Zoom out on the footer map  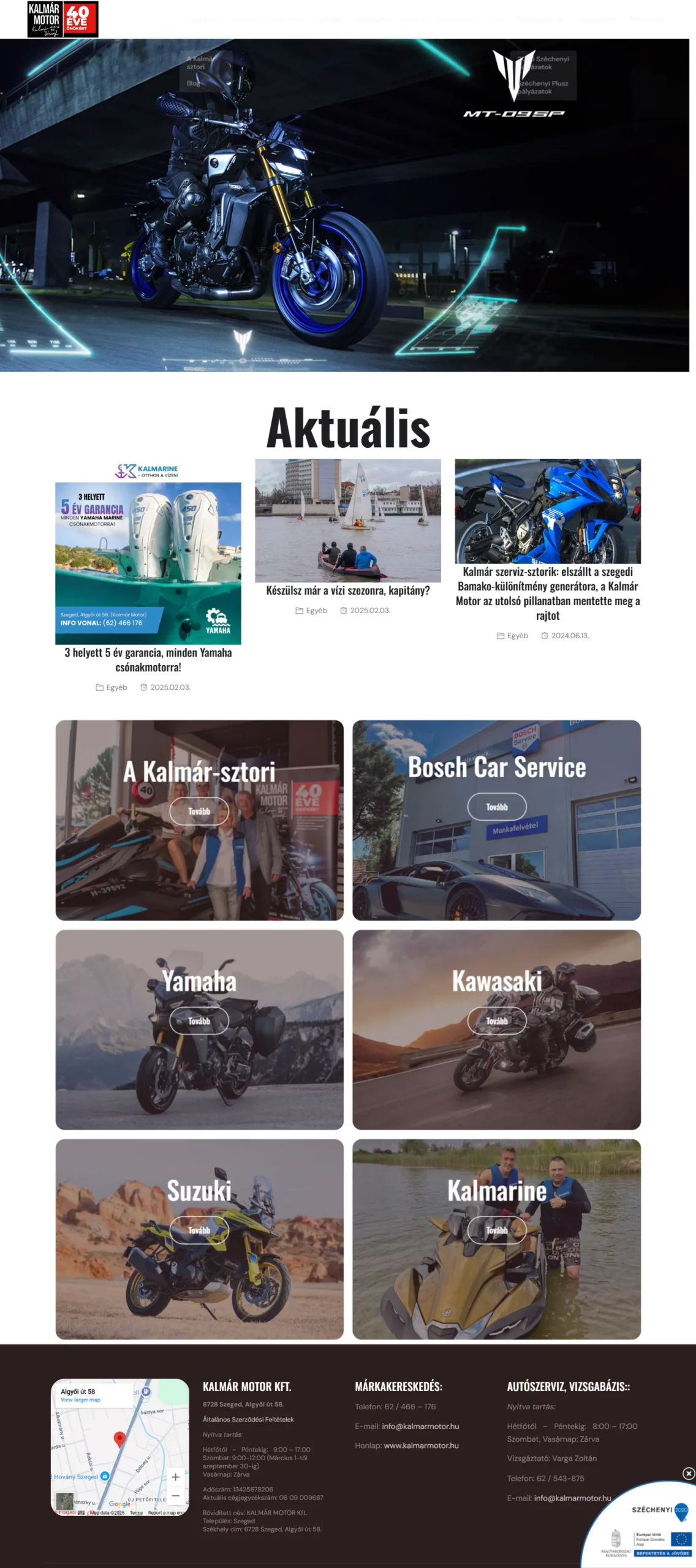(x=175, y=1496)
